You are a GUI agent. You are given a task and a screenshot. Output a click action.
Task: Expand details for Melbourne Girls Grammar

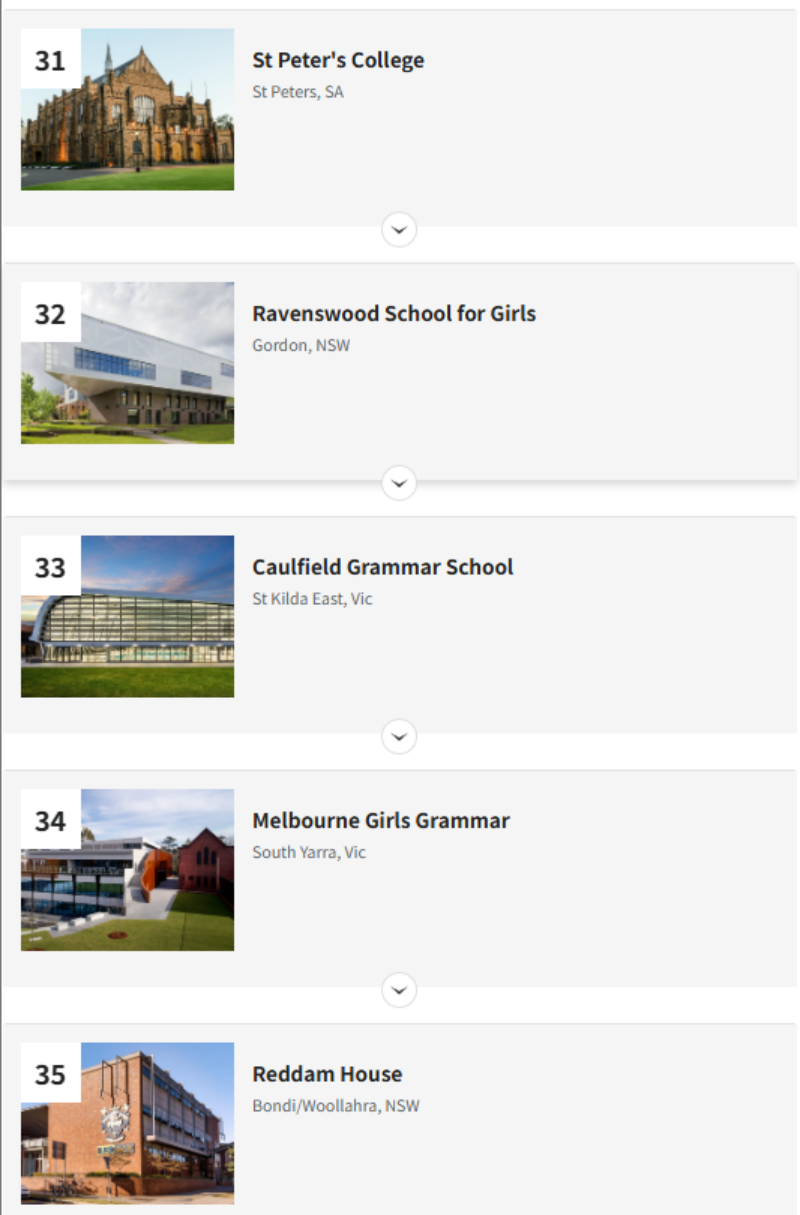click(399, 990)
